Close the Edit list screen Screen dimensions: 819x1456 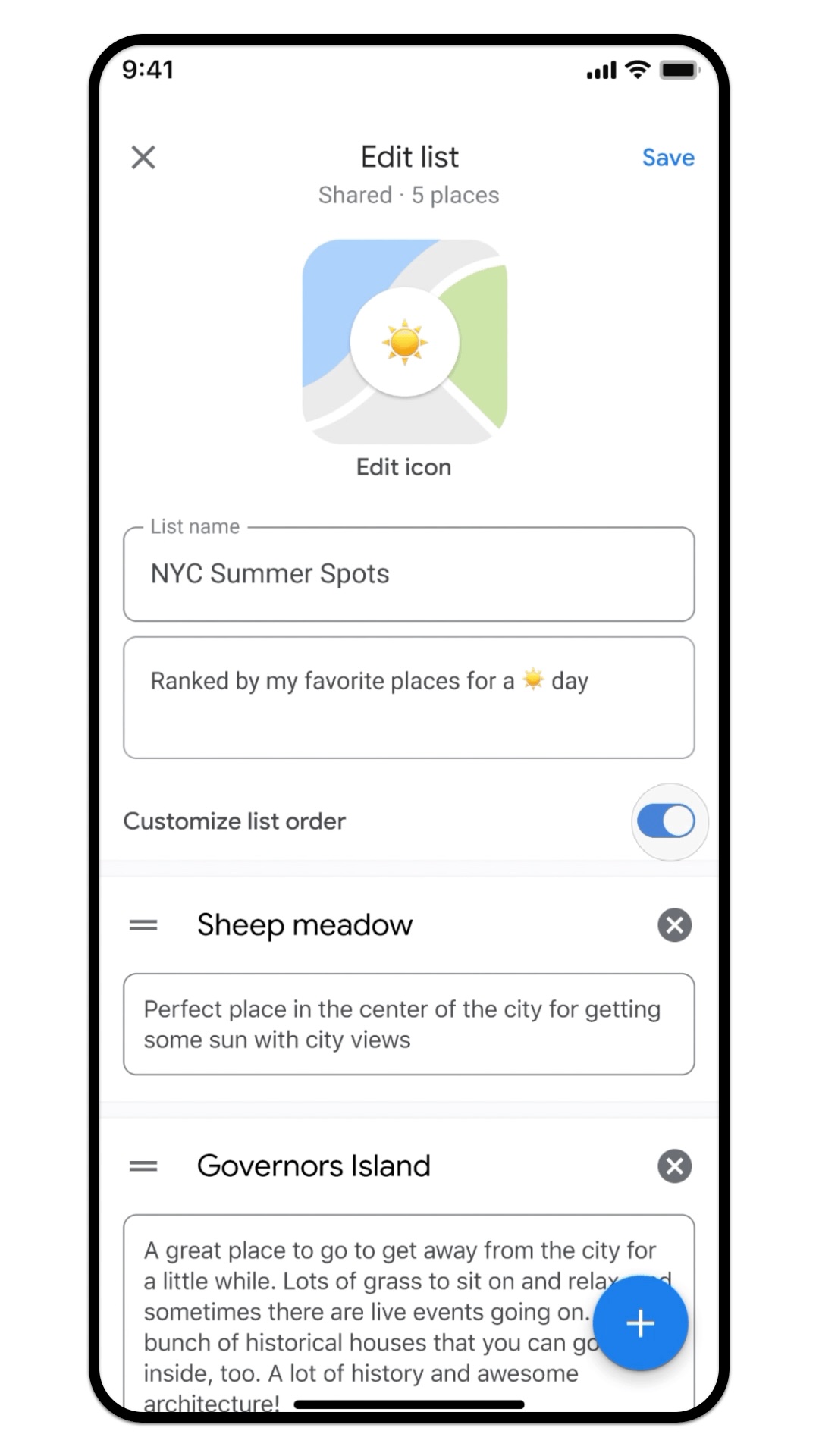point(143,158)
